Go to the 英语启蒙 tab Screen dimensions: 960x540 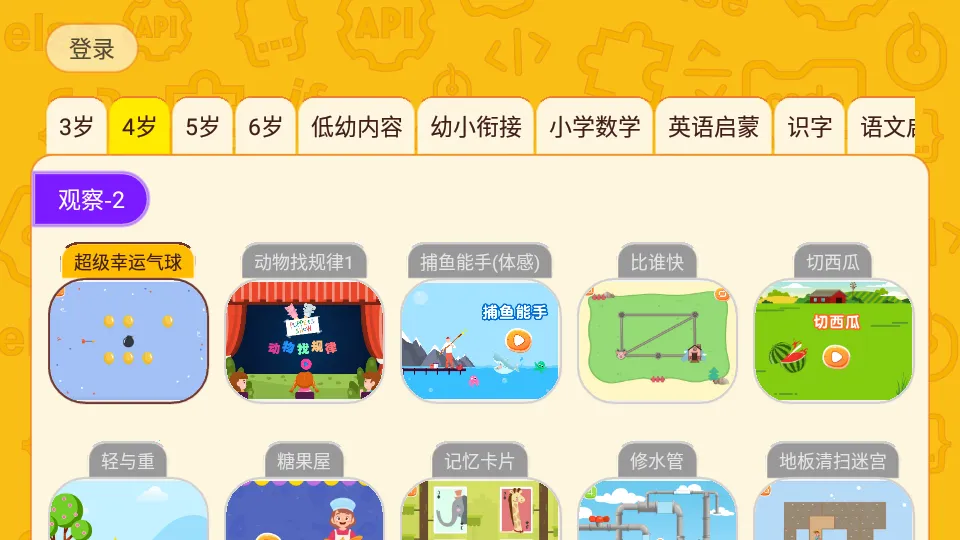coord(713,127)
